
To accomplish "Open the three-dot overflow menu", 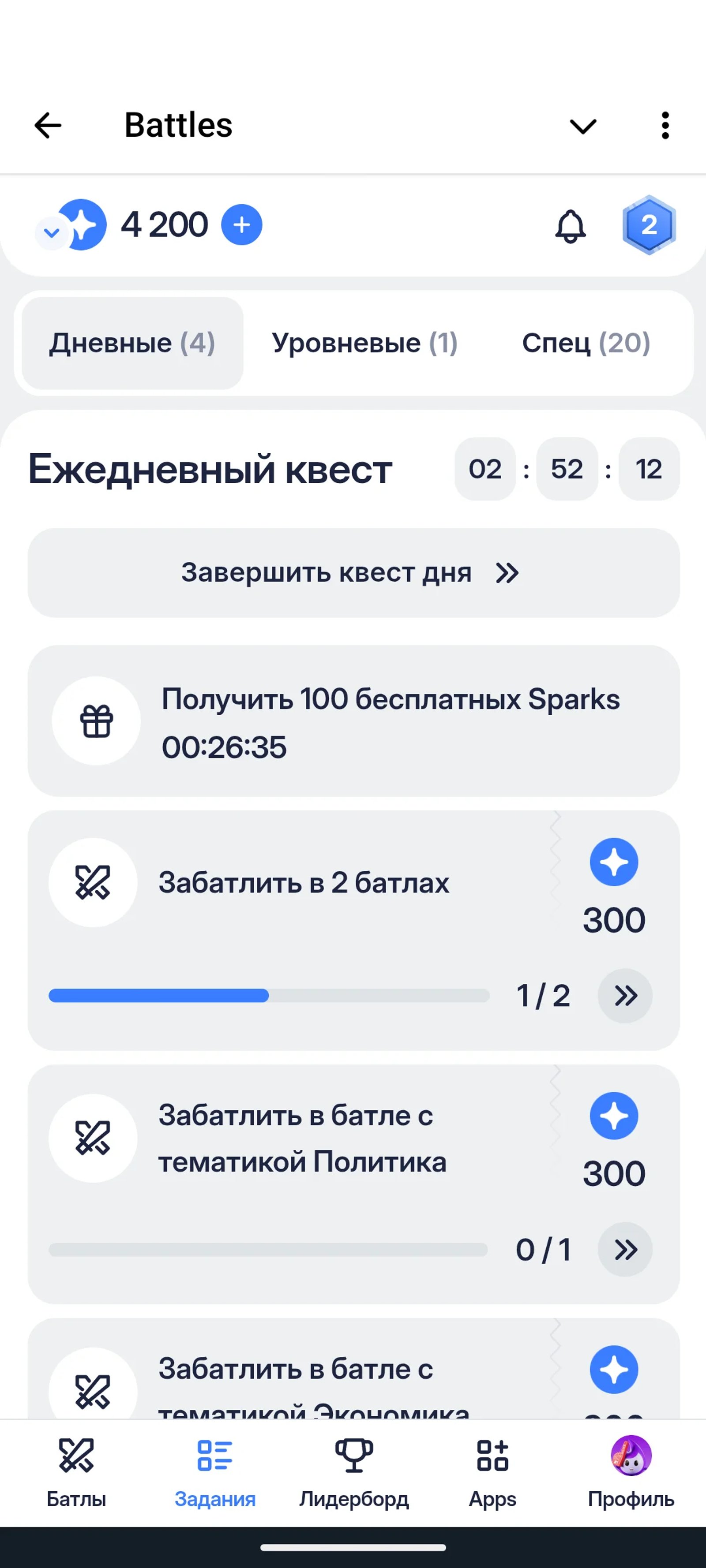I will [665, 125].
